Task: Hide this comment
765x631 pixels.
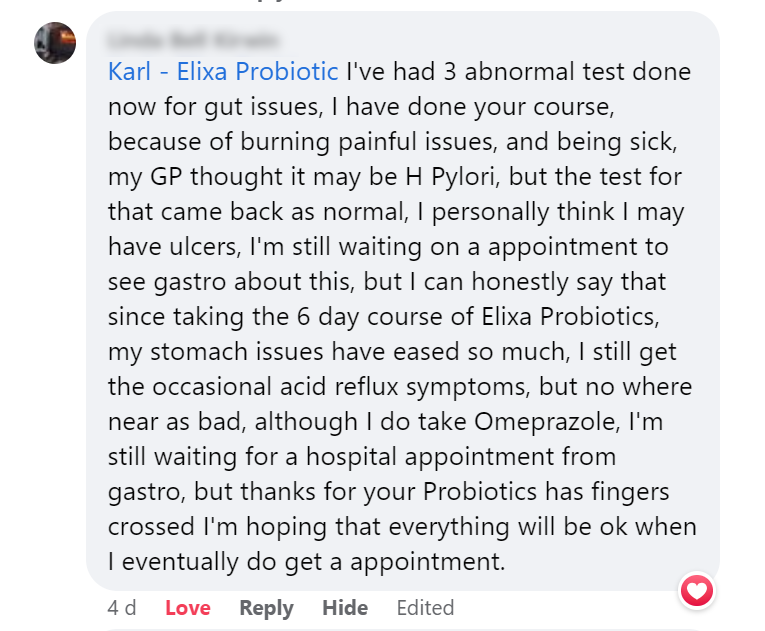Action: [345, 607]
